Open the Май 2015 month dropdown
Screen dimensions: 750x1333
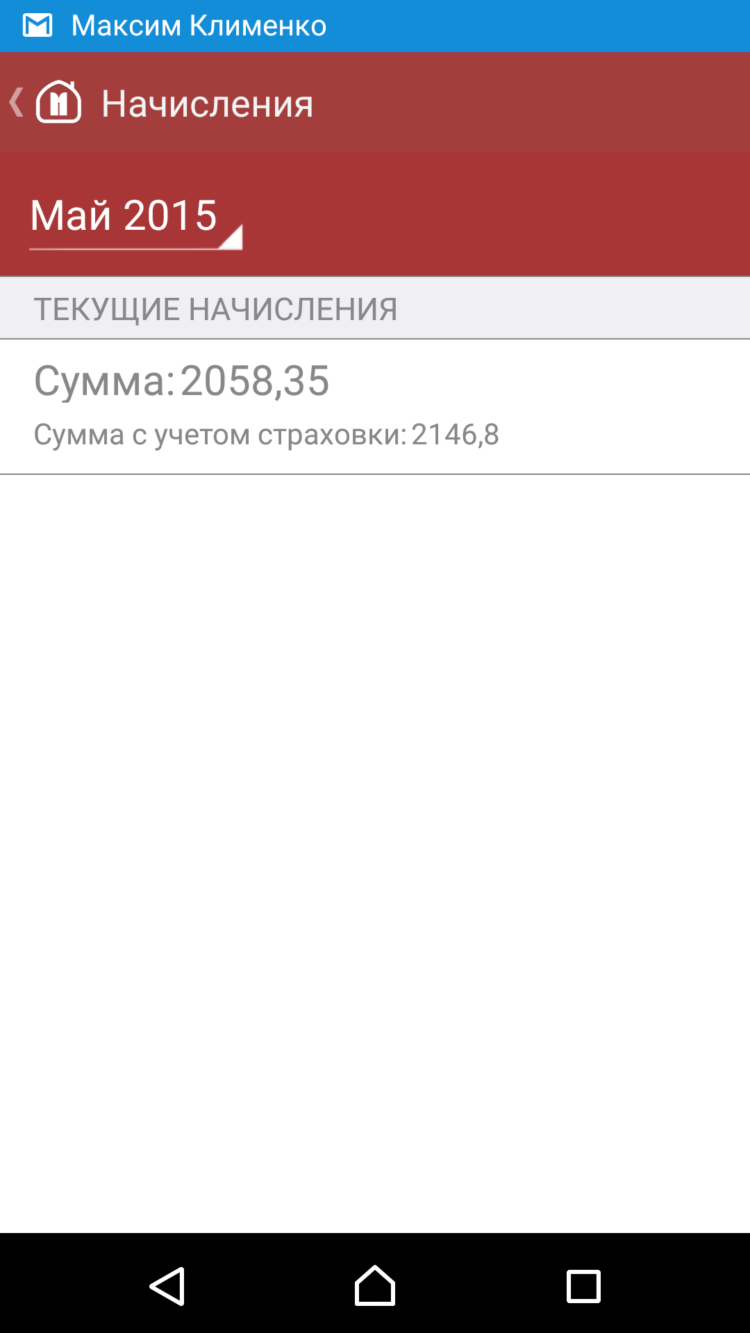click(135, 217)
